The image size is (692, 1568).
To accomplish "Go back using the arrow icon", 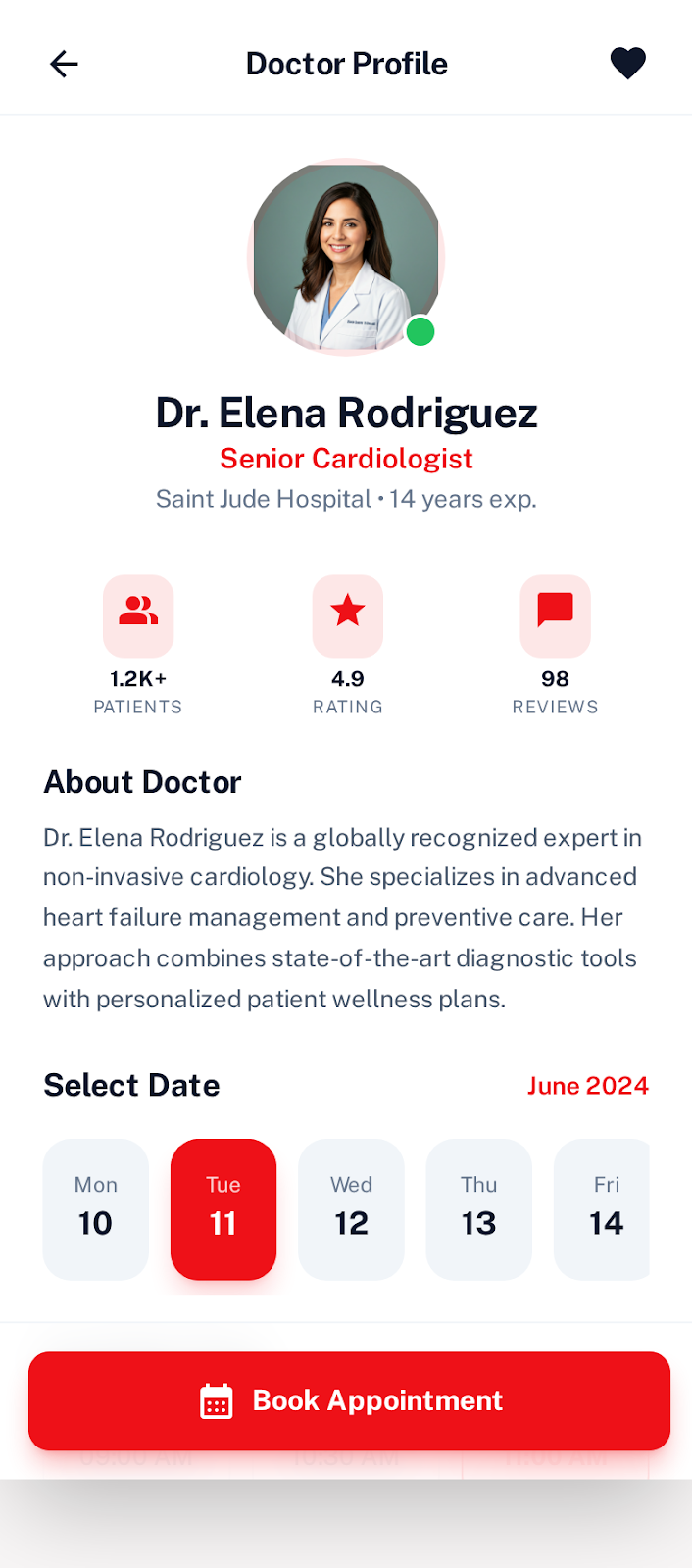I will point(64,64).
